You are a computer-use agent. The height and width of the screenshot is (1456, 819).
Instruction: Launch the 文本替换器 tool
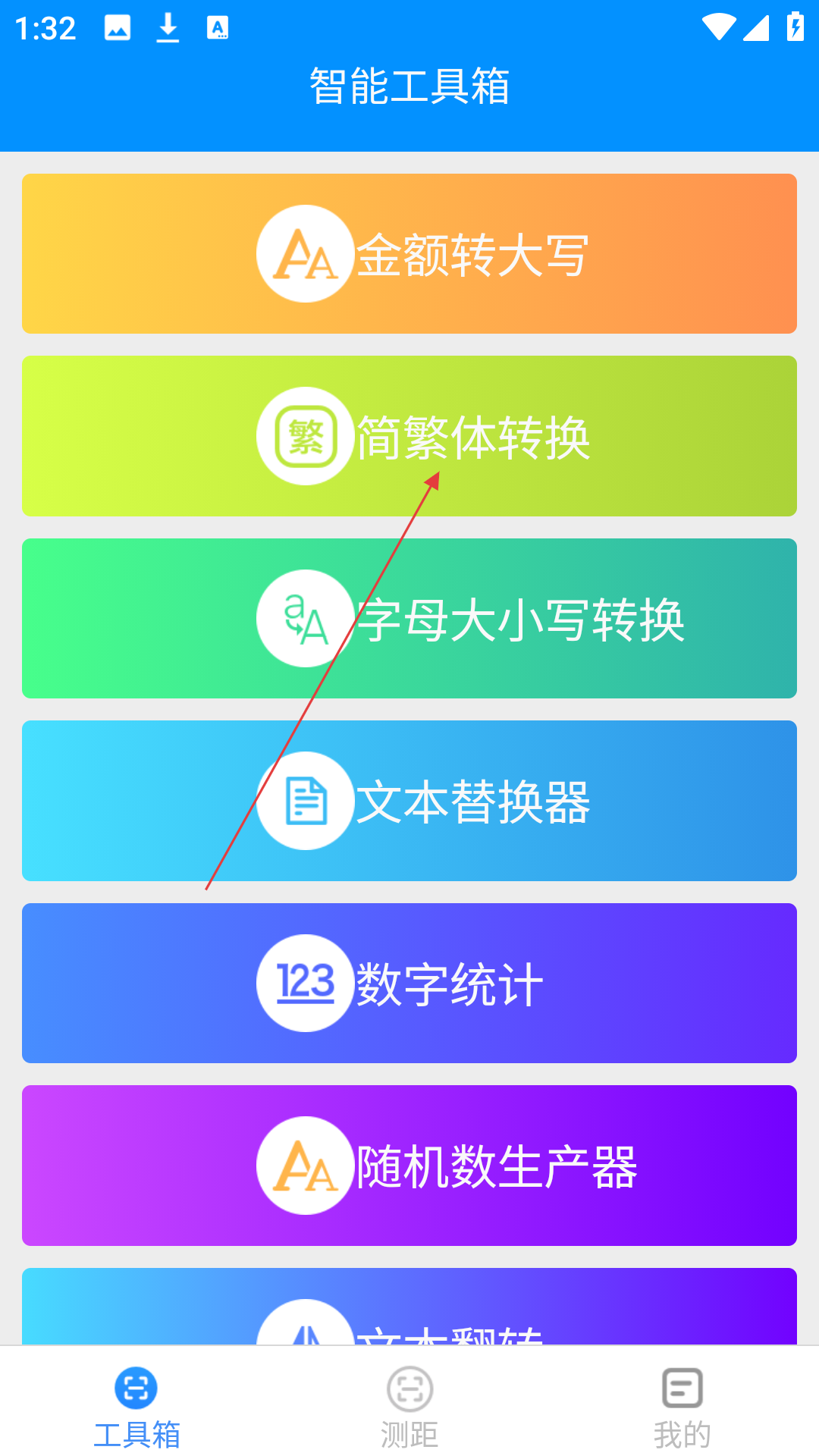pos(409,801)
